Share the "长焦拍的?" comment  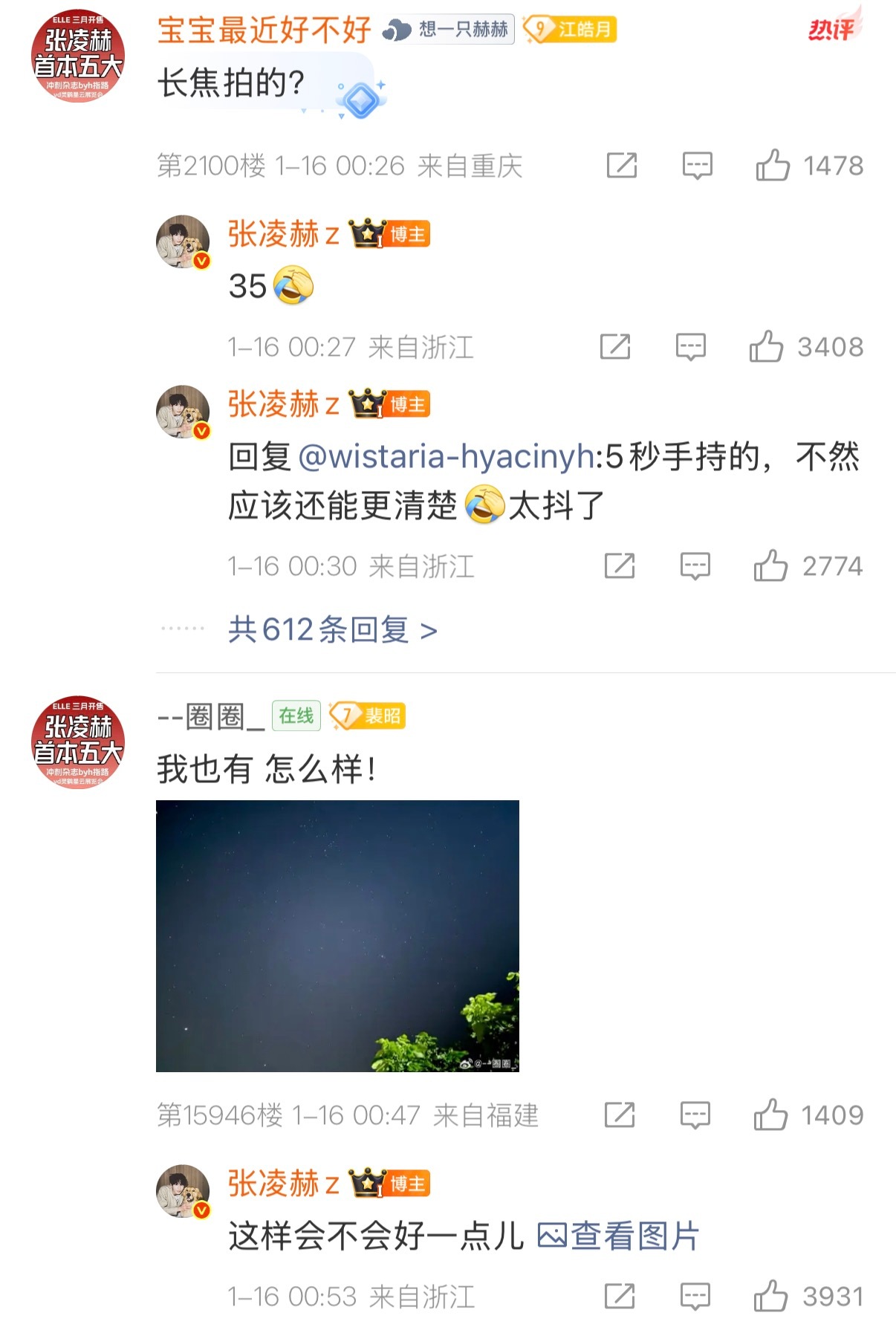(x=623, y=165)
